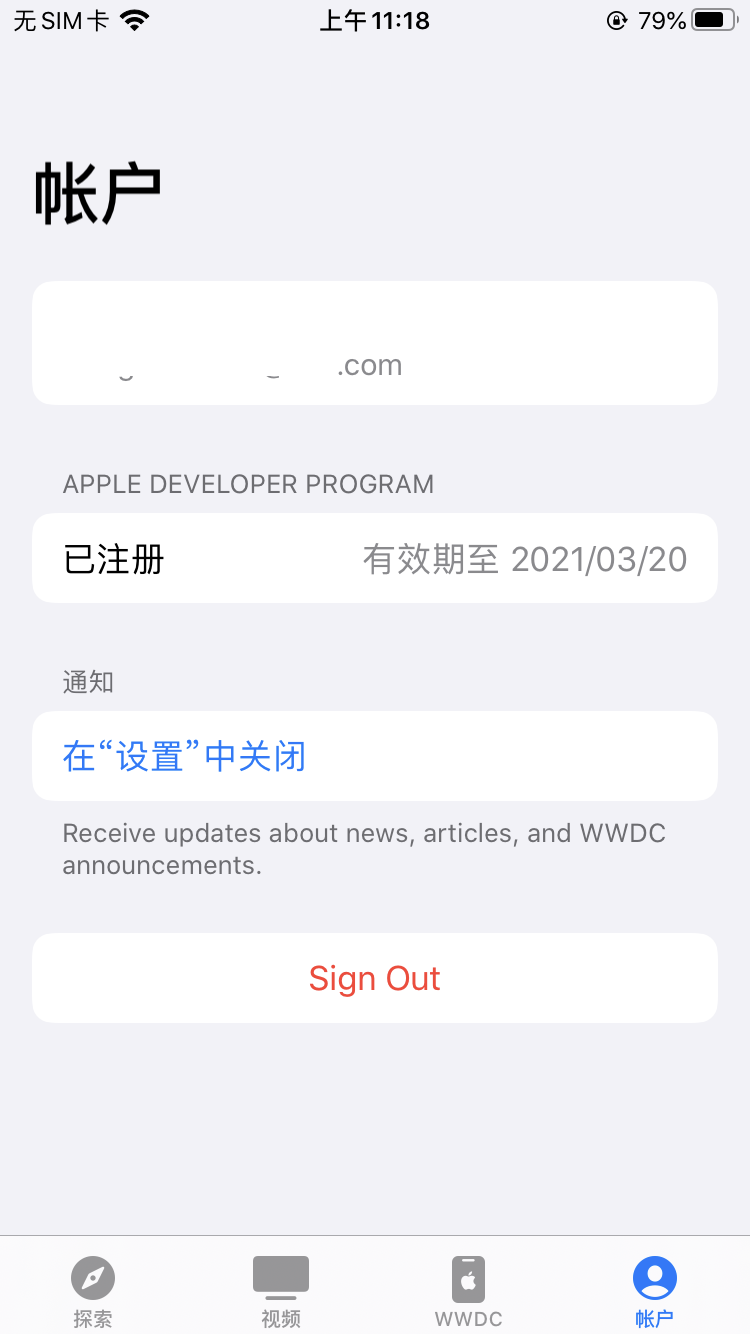Image resolution: width=750 pixels, height=1334 pixels.
Task: Open 在“设置”中关闭 notification link
Action: [x=184, y=756]
